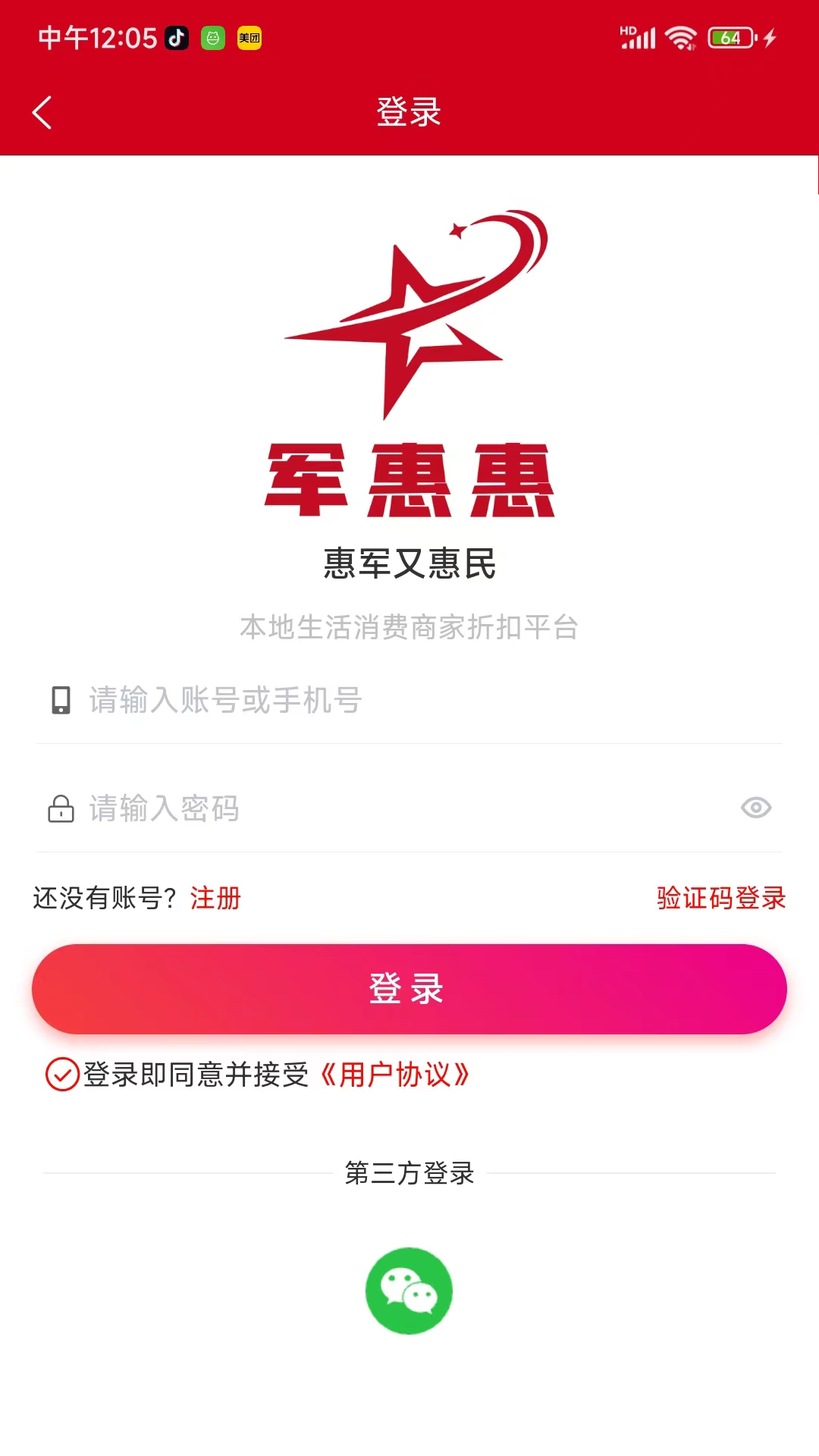Open the 第三方登录 section

pos(409,1172)
